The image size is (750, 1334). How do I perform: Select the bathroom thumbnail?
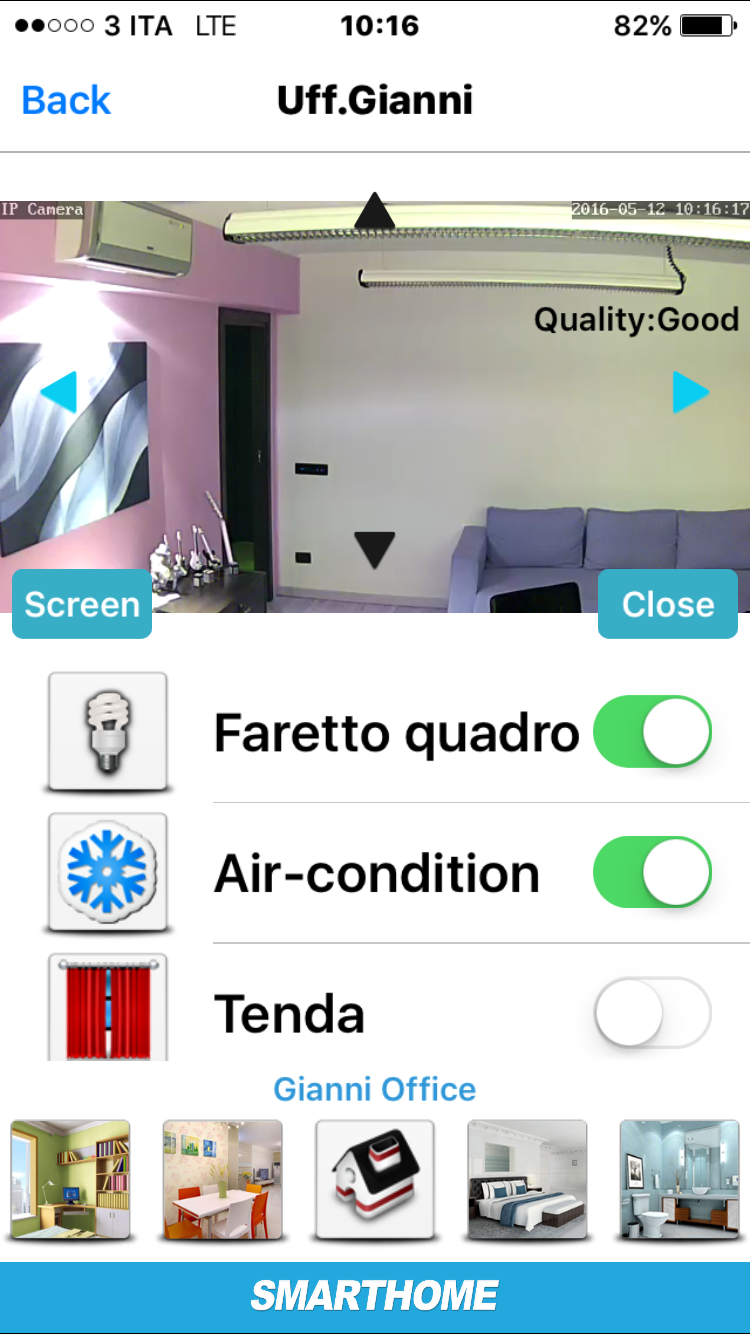pyautogui.click(x=680, y=1180)
